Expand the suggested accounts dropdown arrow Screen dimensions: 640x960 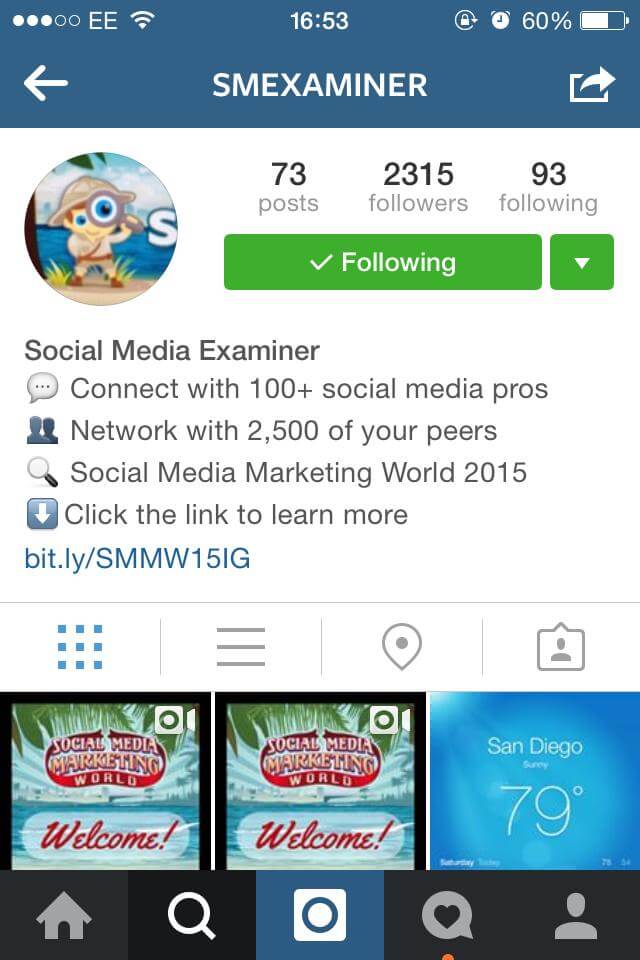582,262
